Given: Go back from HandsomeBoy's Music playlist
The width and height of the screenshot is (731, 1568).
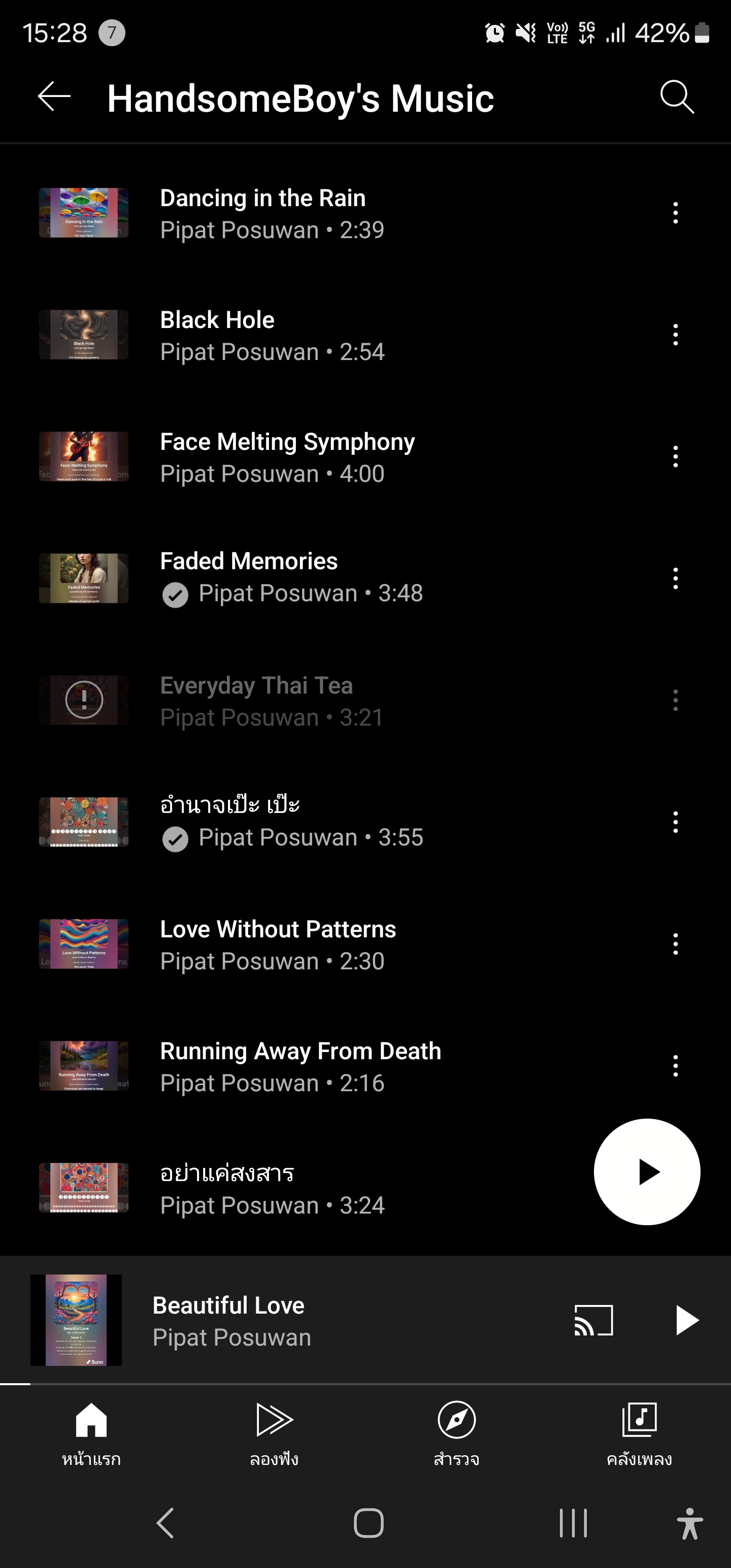Looking at the screenshot, I should (x=54, y=97).
